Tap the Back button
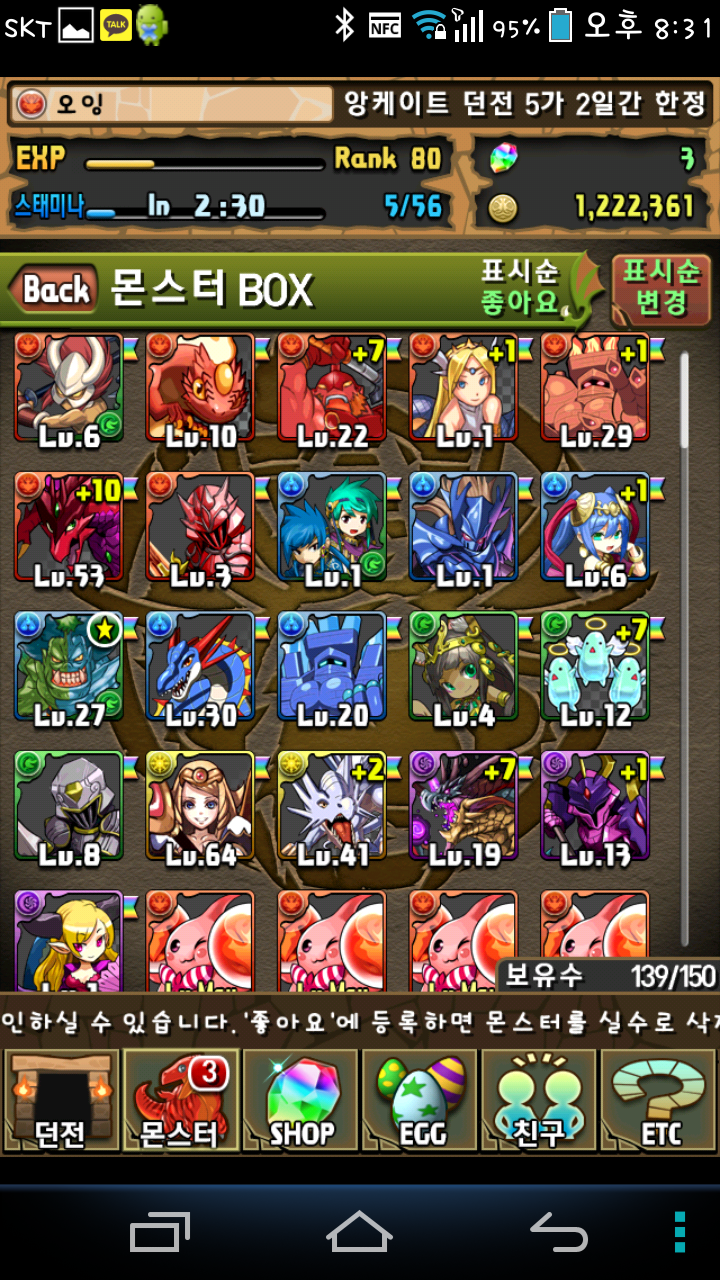 coord(56,290)
